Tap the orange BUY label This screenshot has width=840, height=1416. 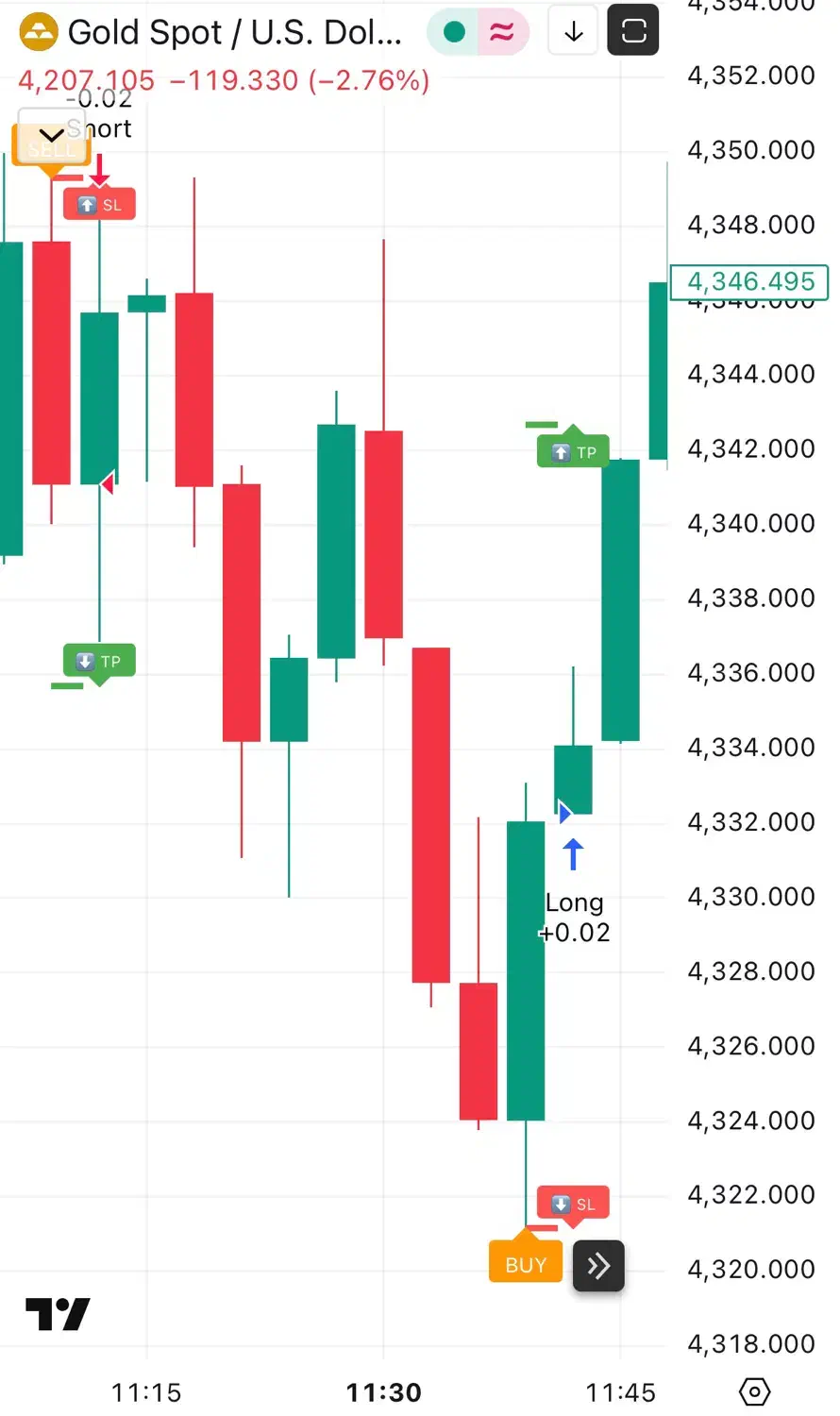(x=526, y=1263)
